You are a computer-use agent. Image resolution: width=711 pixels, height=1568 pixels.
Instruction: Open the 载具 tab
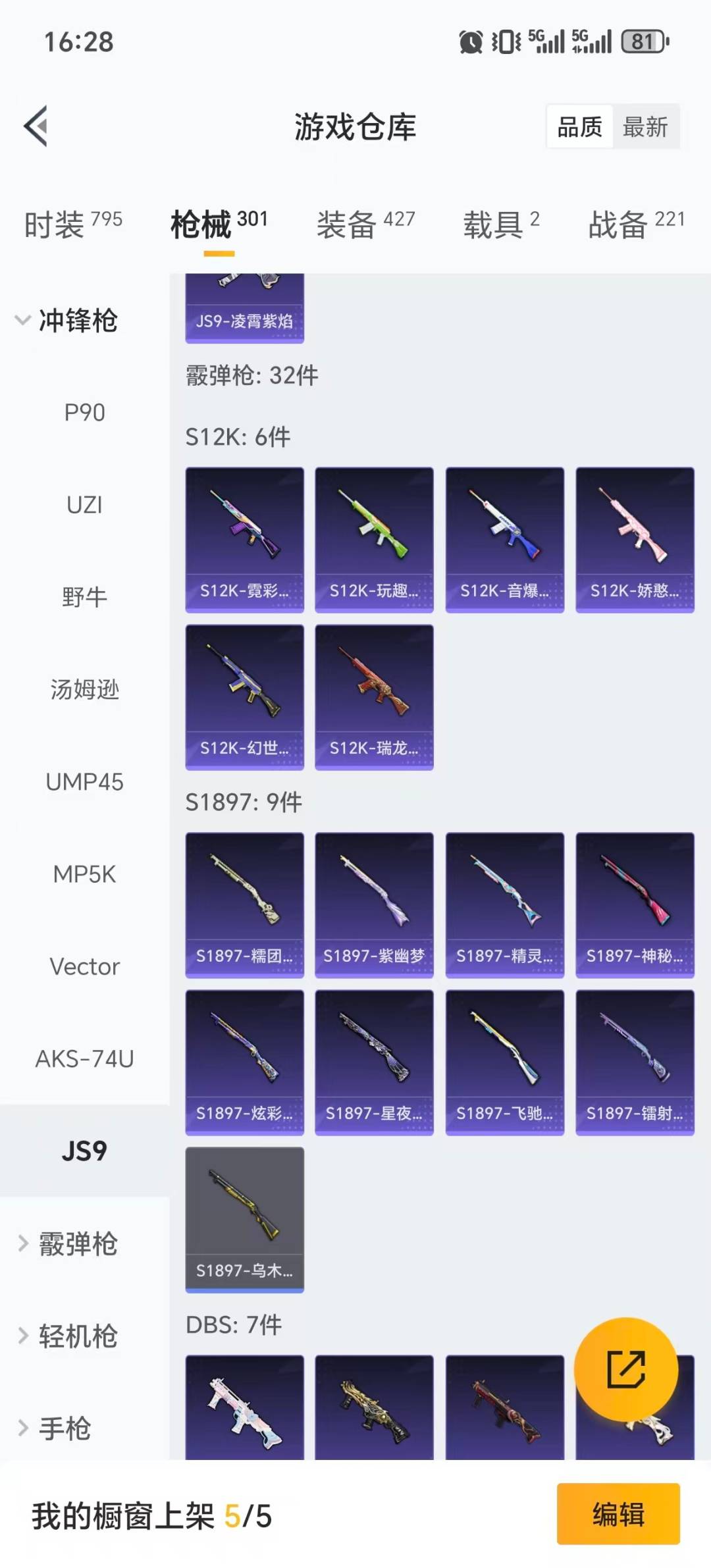point(501,224)
